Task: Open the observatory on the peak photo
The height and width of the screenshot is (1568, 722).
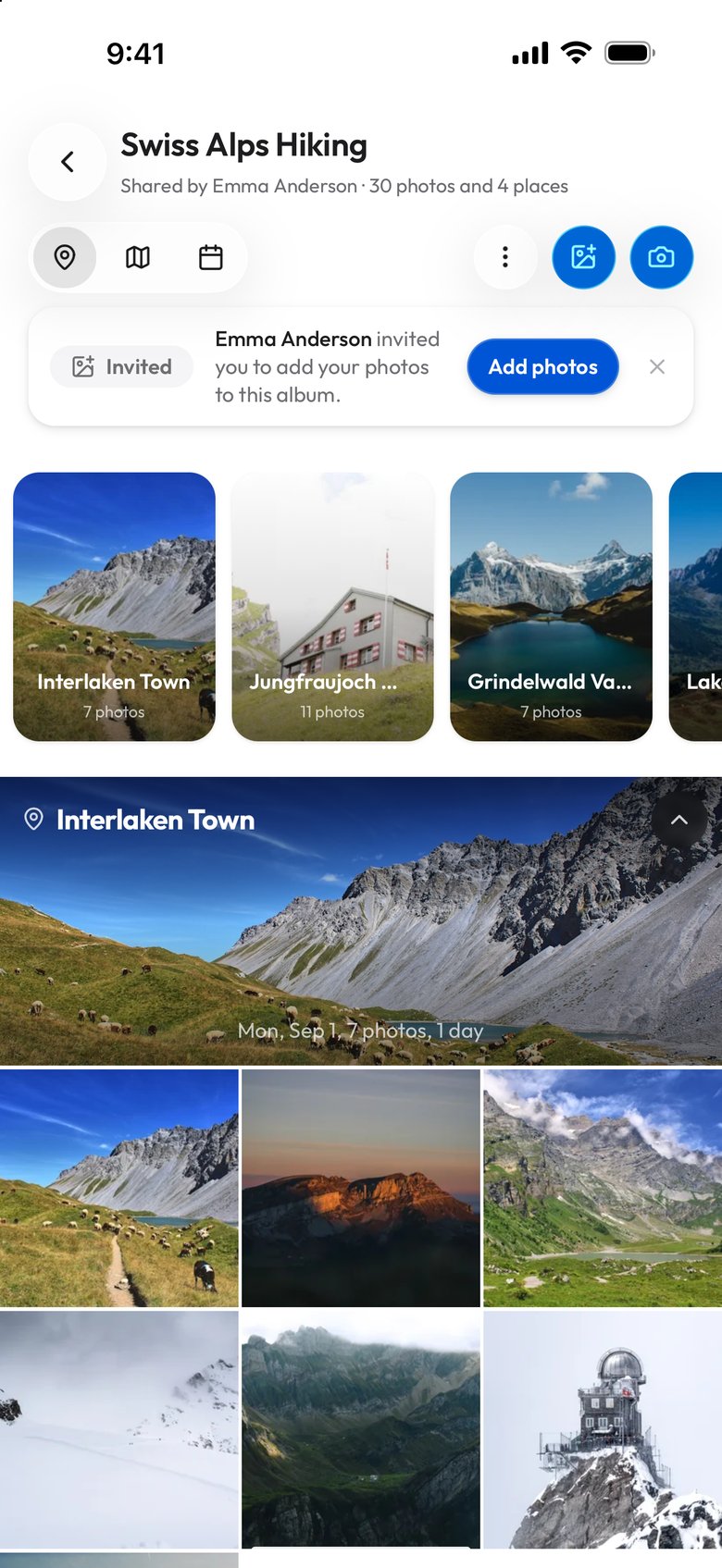Action: point(603,1429)
